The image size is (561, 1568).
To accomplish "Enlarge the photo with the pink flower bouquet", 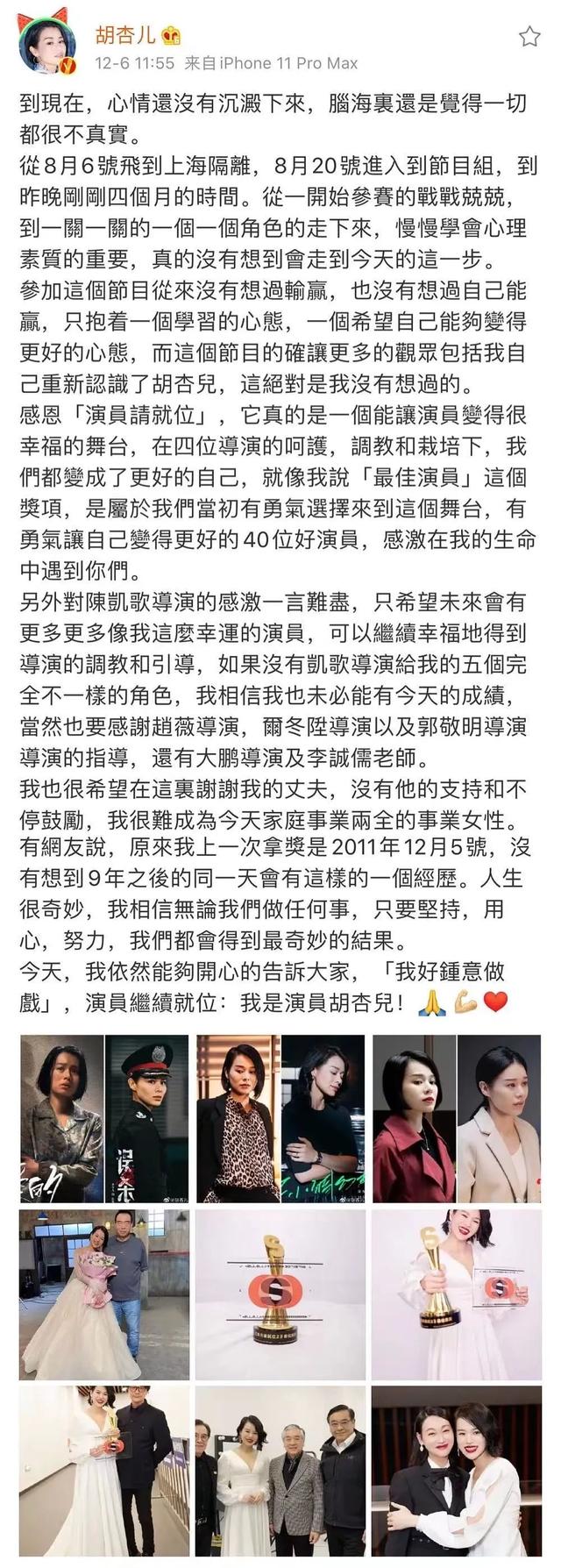I will click(105, 1294).
